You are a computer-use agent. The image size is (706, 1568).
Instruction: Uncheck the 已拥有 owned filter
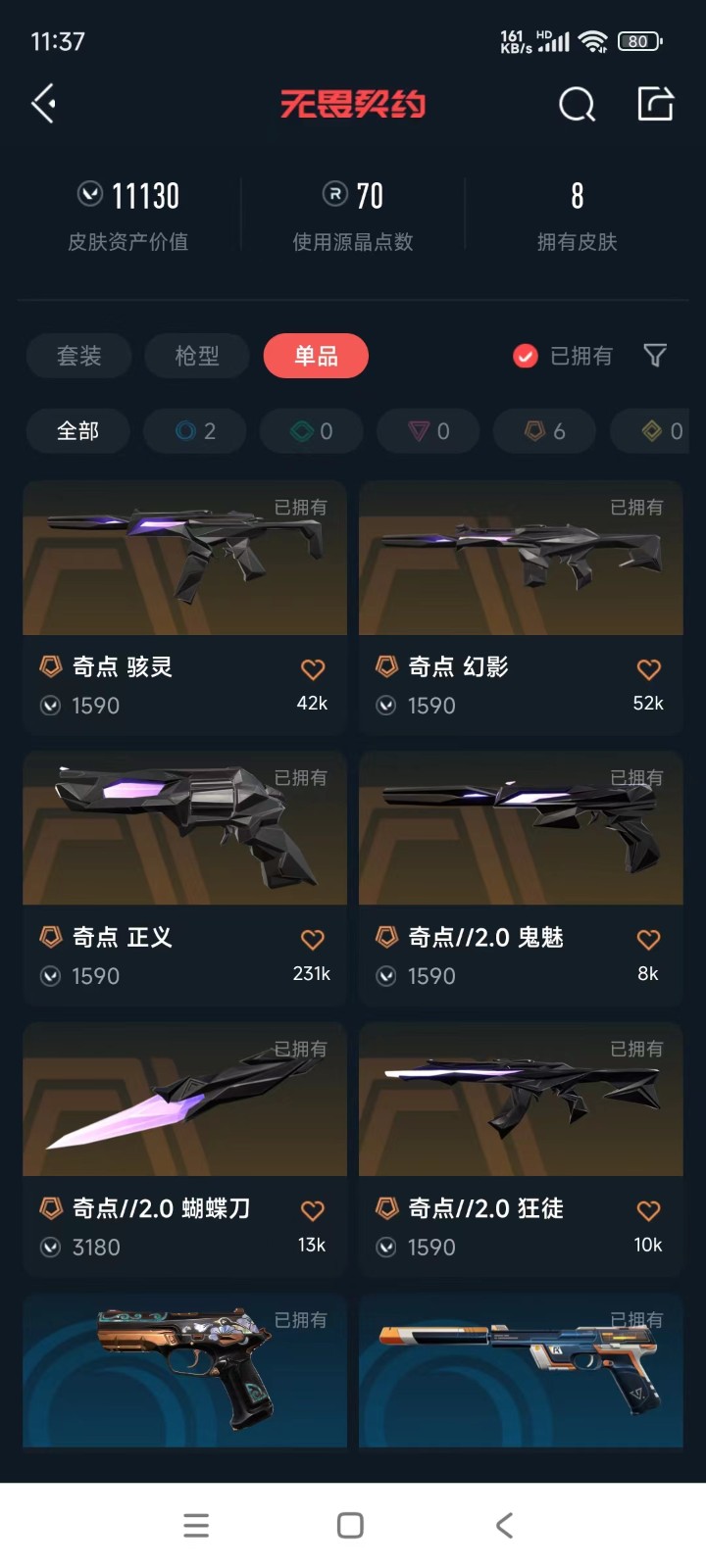pos(563,356)
